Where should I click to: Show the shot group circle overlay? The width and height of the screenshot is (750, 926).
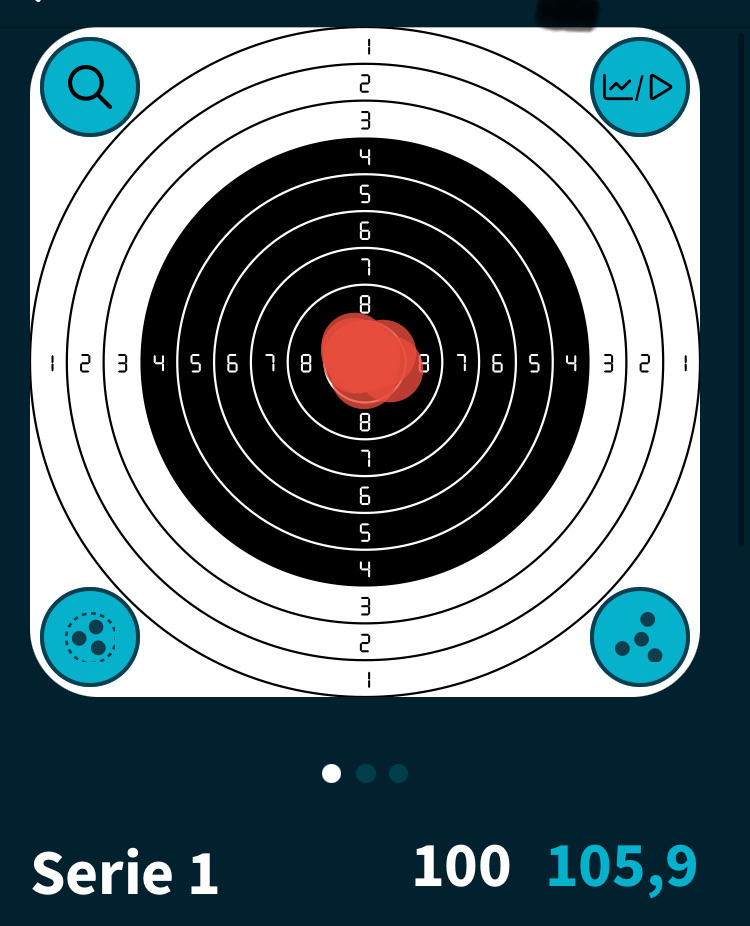coord(90,637)
